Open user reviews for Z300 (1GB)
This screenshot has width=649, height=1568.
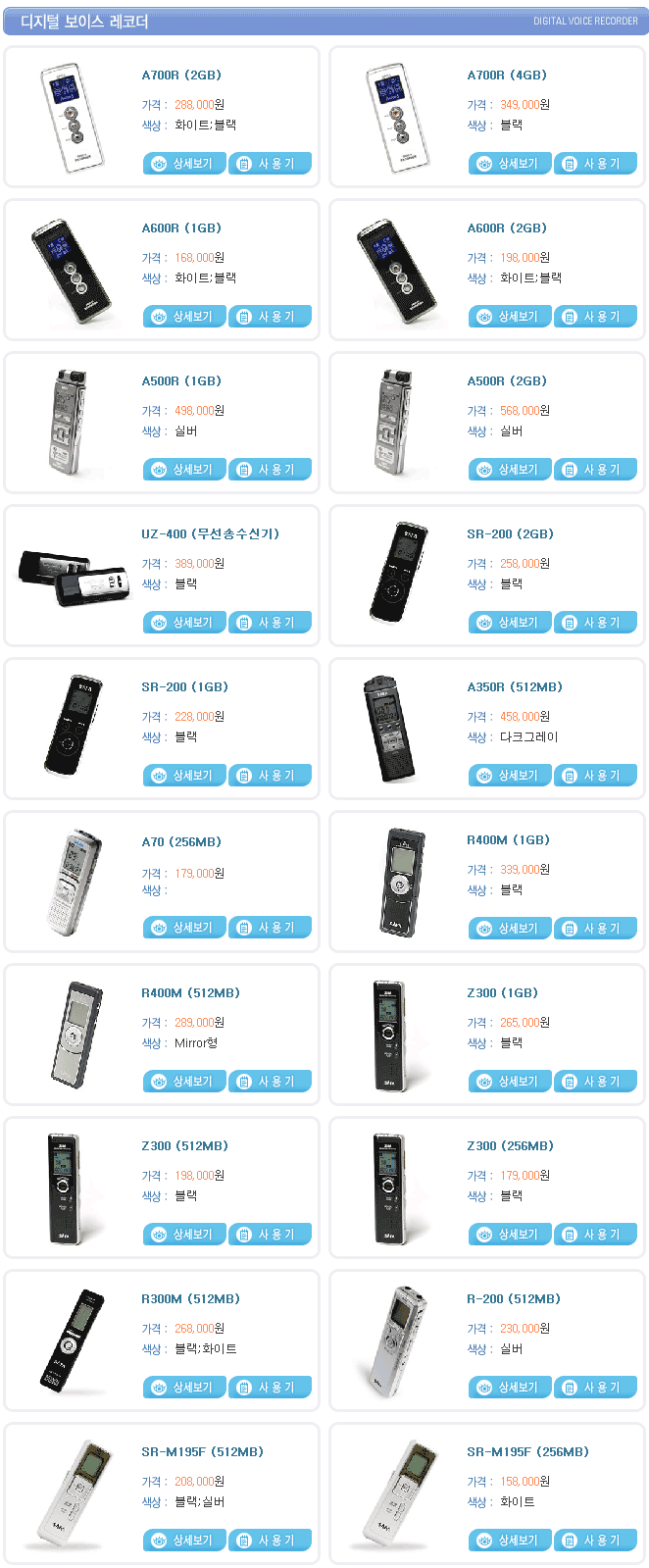pos(595,1082)
